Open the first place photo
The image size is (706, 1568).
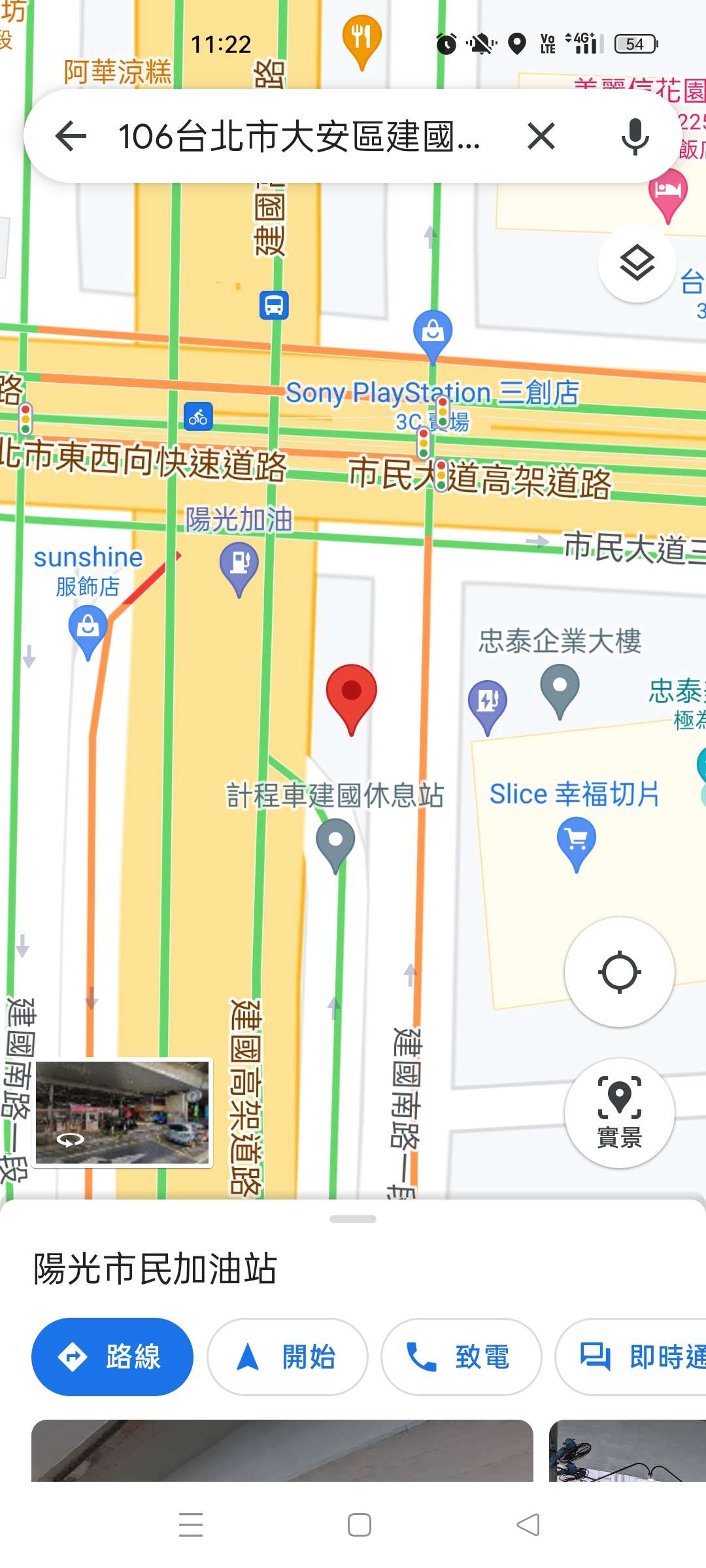click(x=282, y=1450)
